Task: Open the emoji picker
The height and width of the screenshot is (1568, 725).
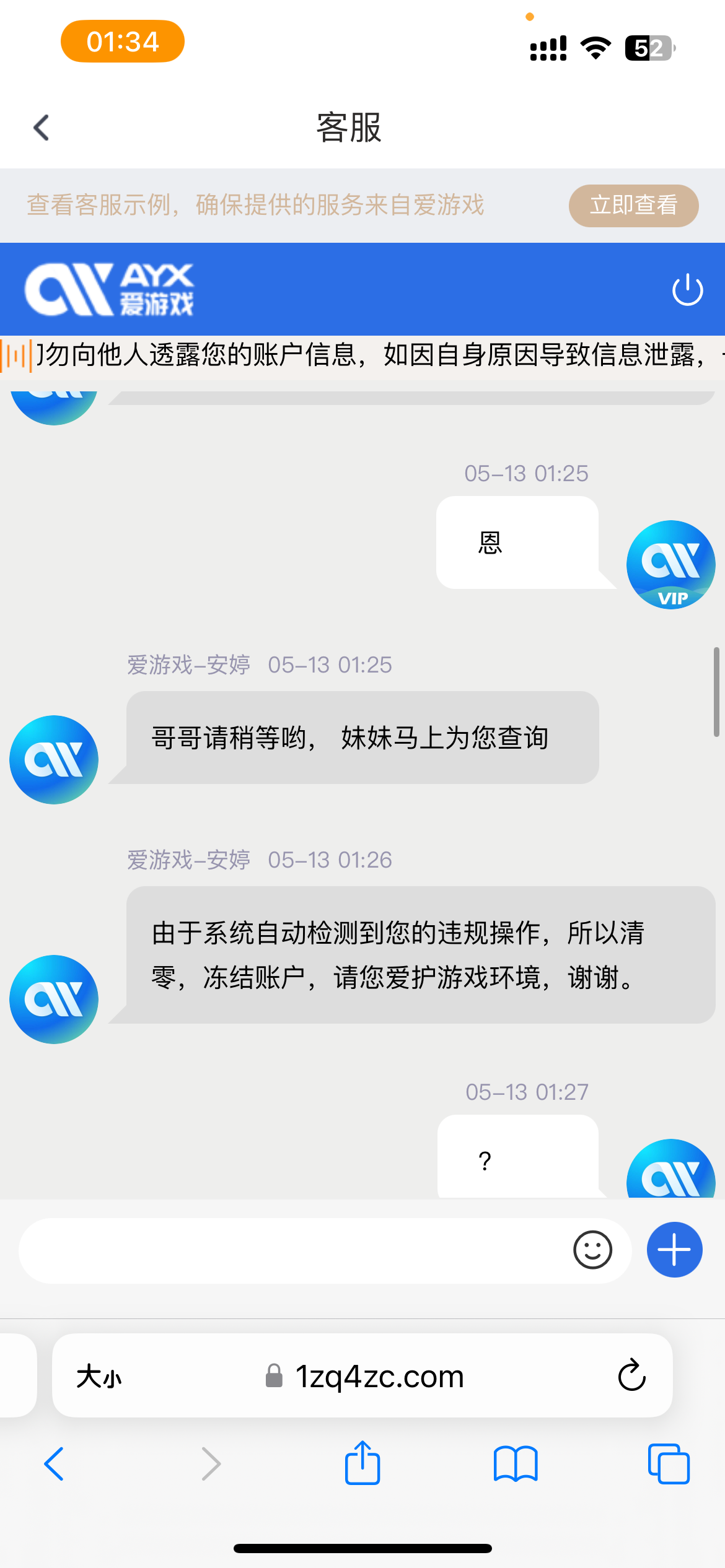Action: (x=592, y=1250)
